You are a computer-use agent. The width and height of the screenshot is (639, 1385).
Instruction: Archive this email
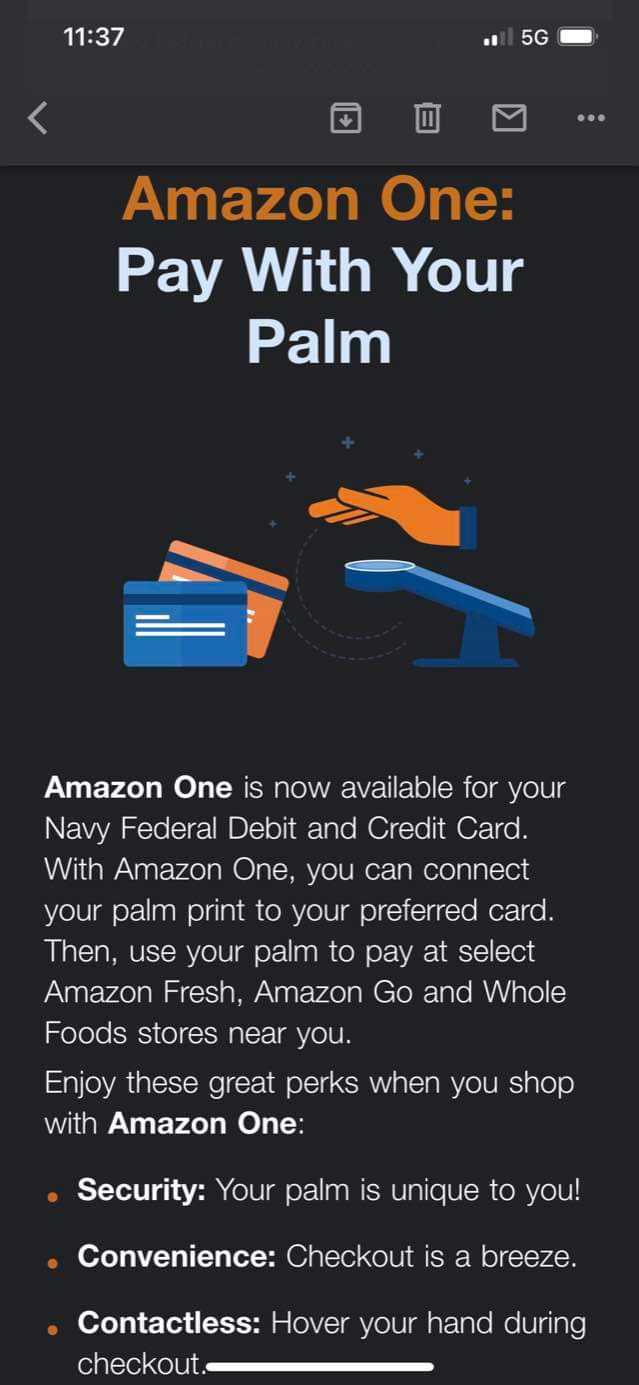coord(345,118)
